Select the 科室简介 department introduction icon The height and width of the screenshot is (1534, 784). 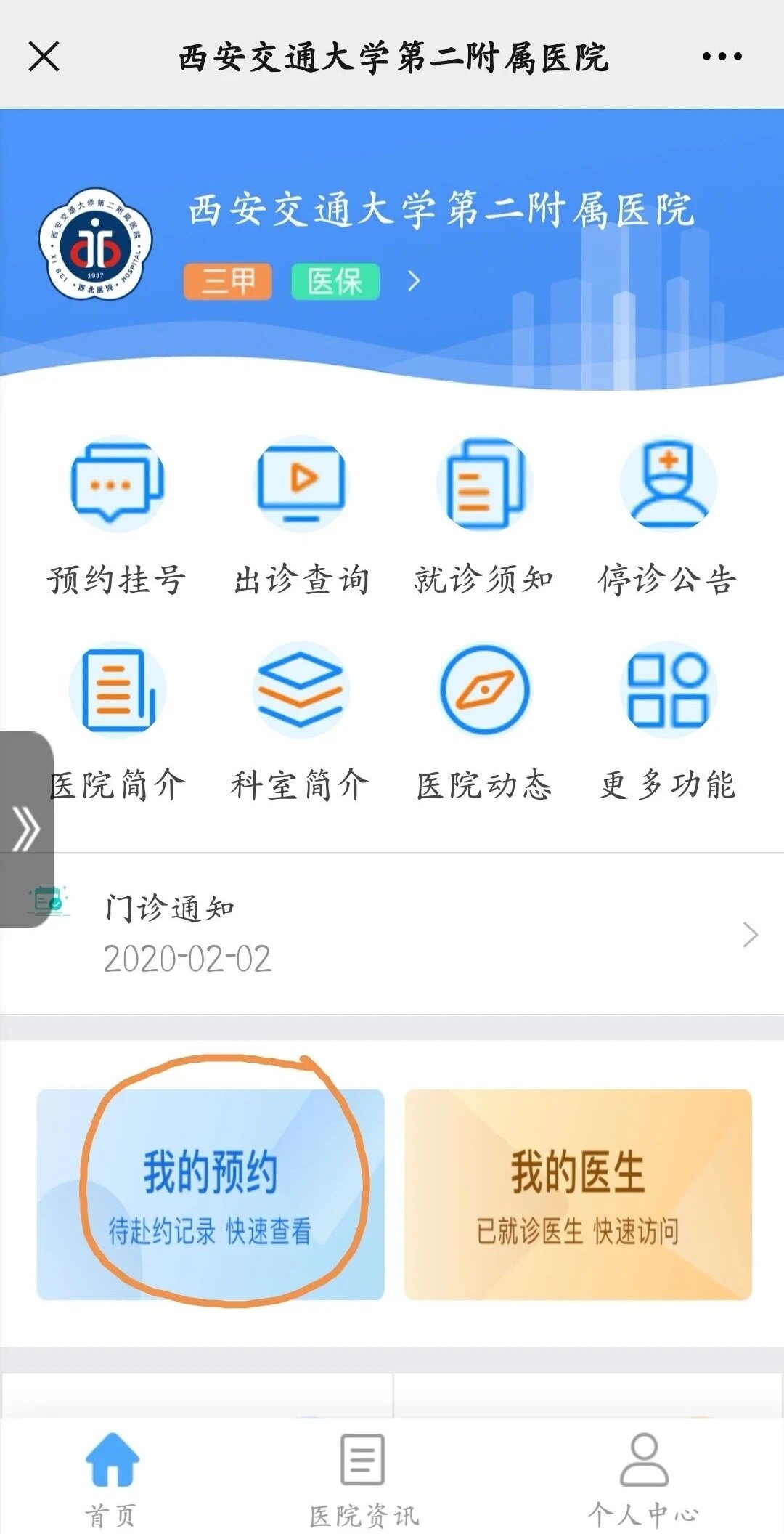(x=301, y=690)
